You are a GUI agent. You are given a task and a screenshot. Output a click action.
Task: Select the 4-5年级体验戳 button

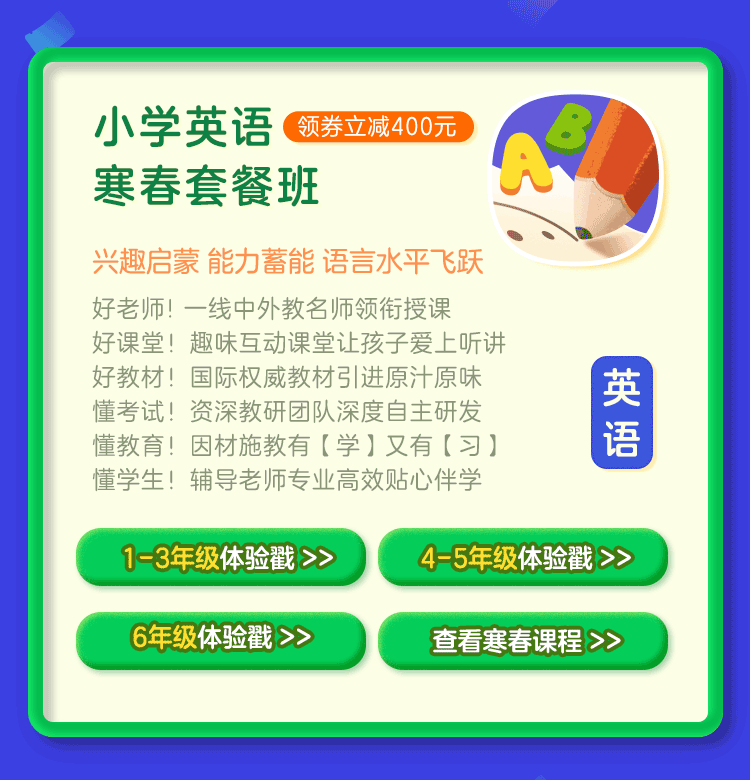522,557
